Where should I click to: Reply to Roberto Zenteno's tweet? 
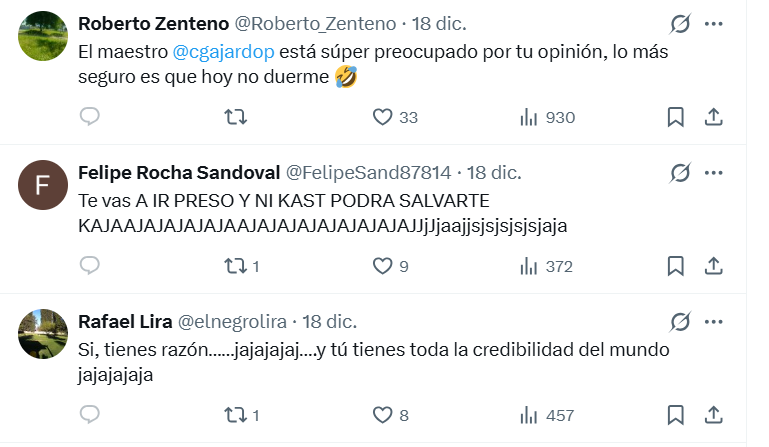[90, 117]
